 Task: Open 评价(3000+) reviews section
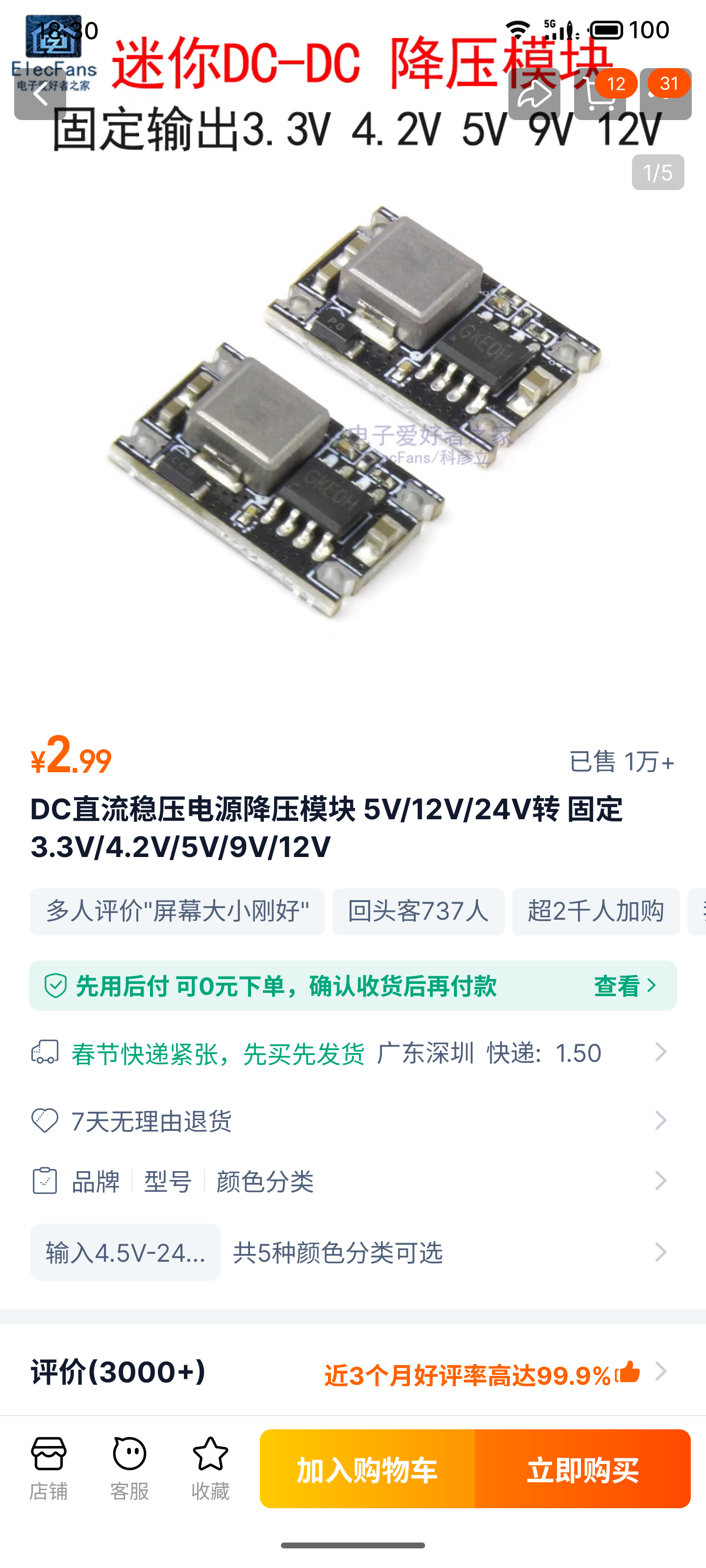point(353,1372)
